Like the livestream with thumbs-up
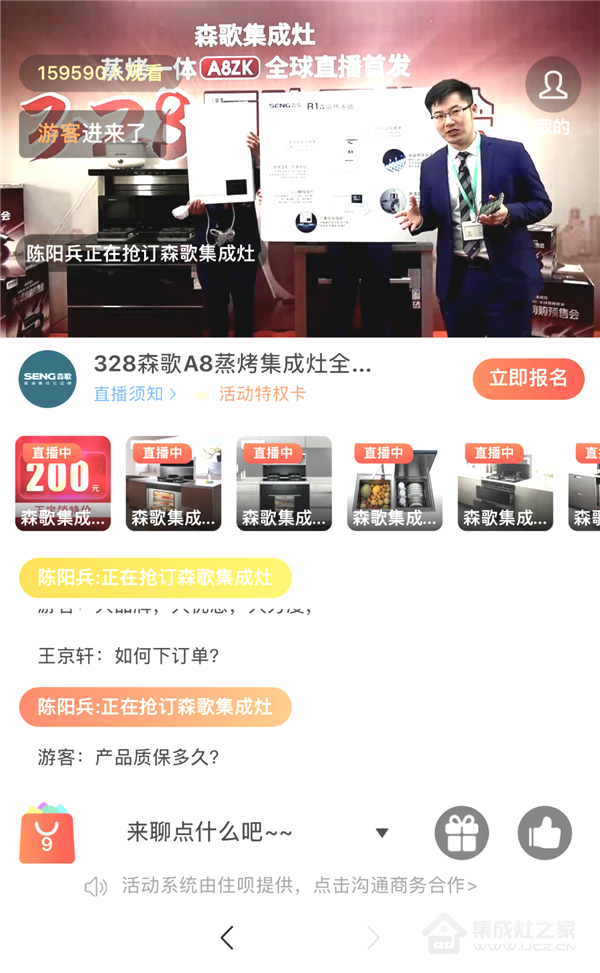 pos(544,832)
